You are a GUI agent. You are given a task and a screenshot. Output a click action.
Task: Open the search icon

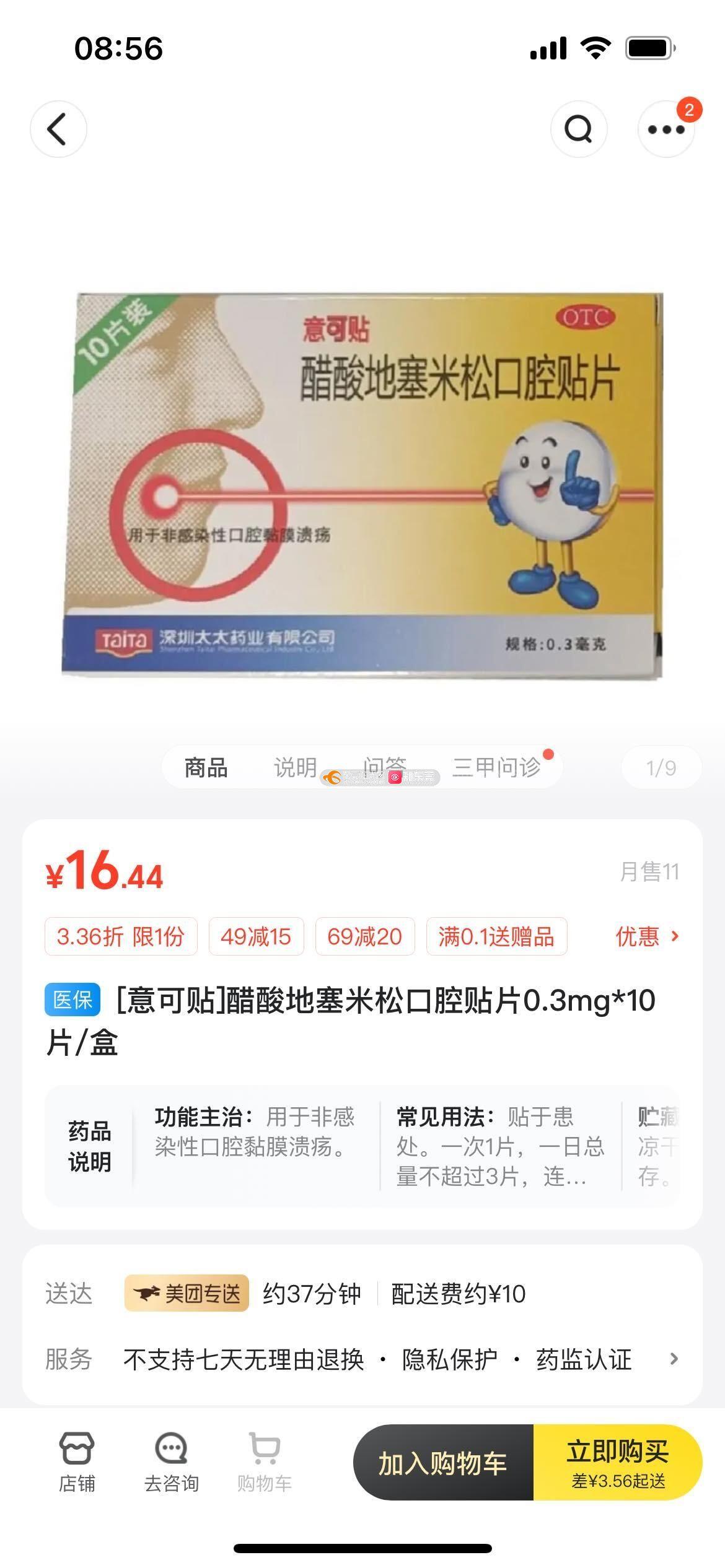click(579, 129)
